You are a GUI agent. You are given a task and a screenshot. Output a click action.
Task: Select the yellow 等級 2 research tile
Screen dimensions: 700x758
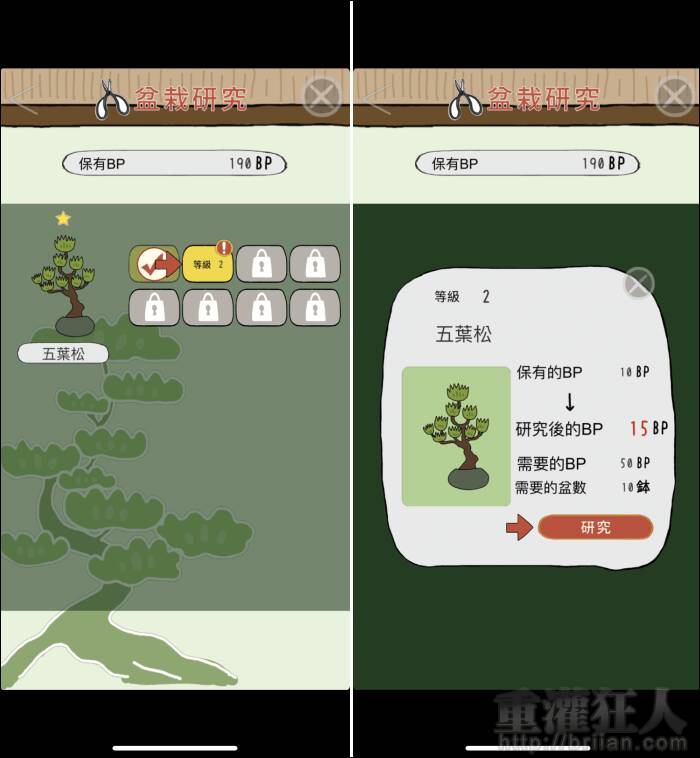(208, 265)
